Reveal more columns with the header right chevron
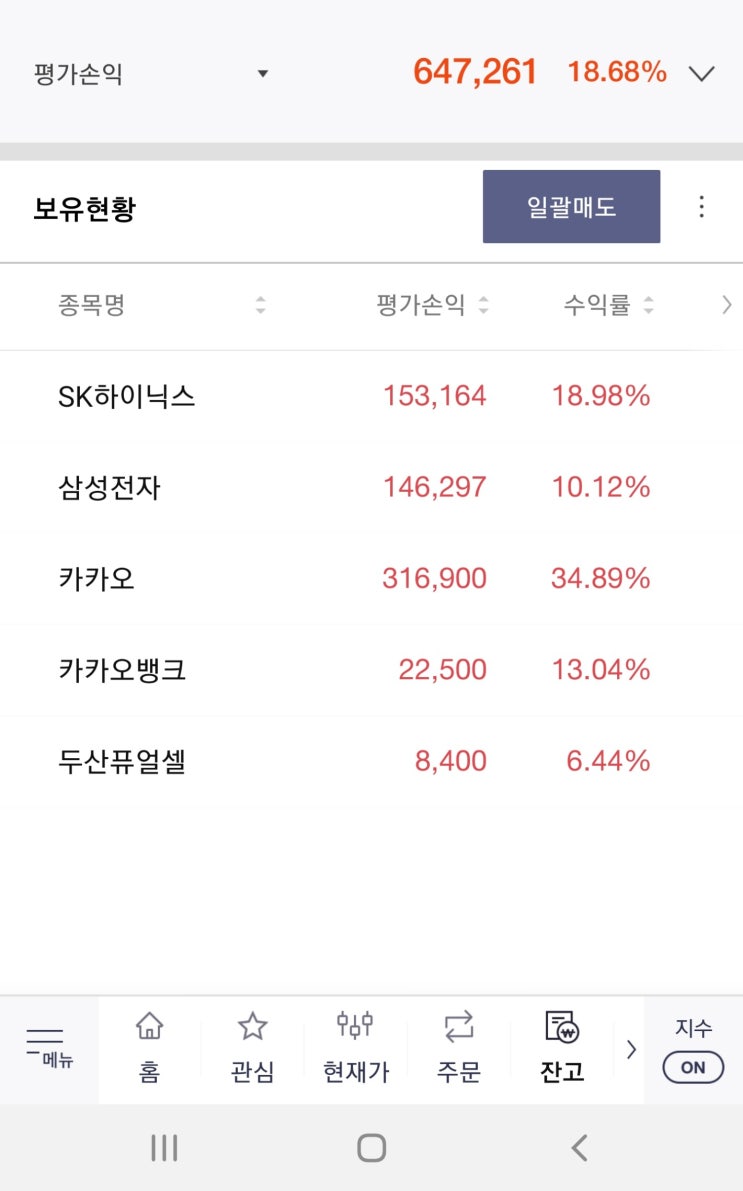 [x=729, y=304]
